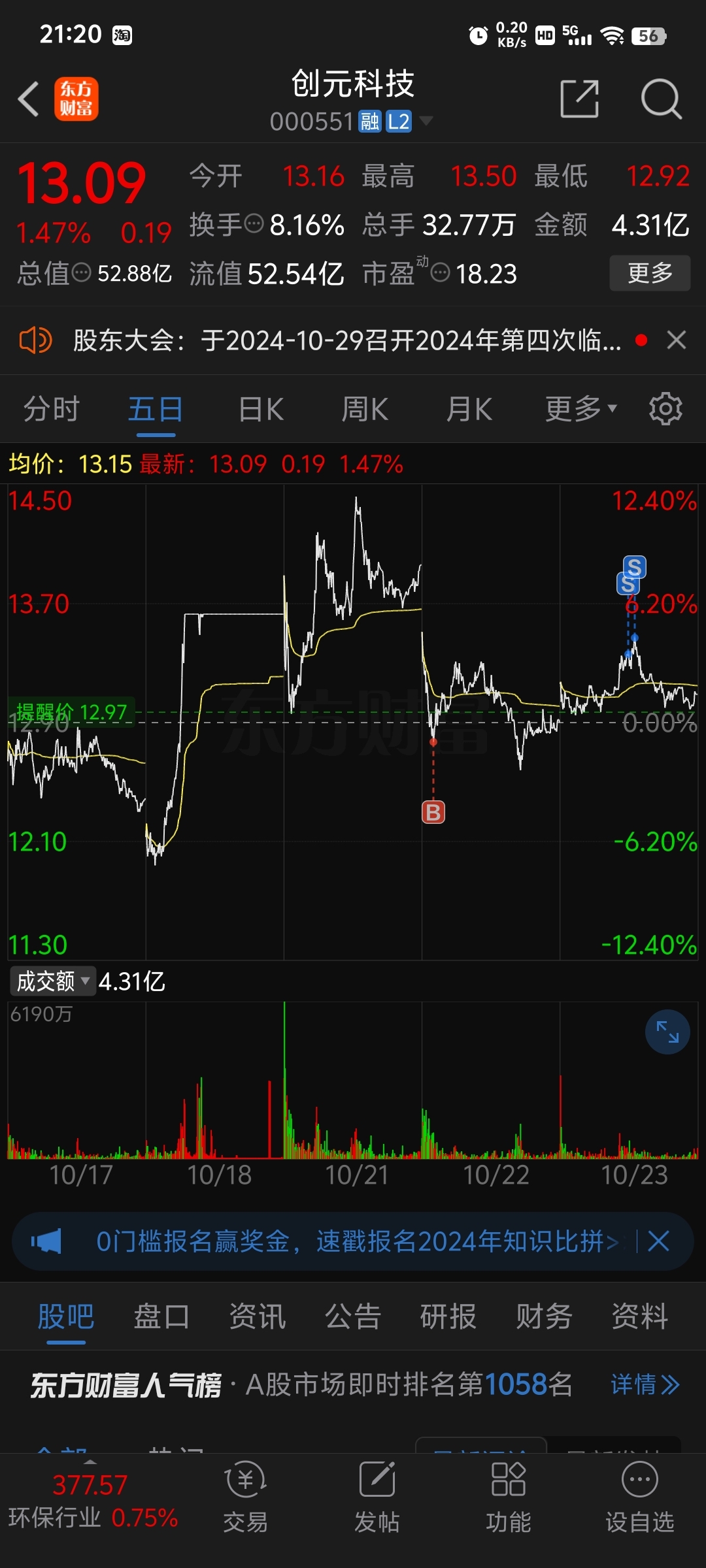The height and width of the screenshot is (1568, 706).
Task: View 详情 of the 人气榜 ranking
Action: (645, 1384)
